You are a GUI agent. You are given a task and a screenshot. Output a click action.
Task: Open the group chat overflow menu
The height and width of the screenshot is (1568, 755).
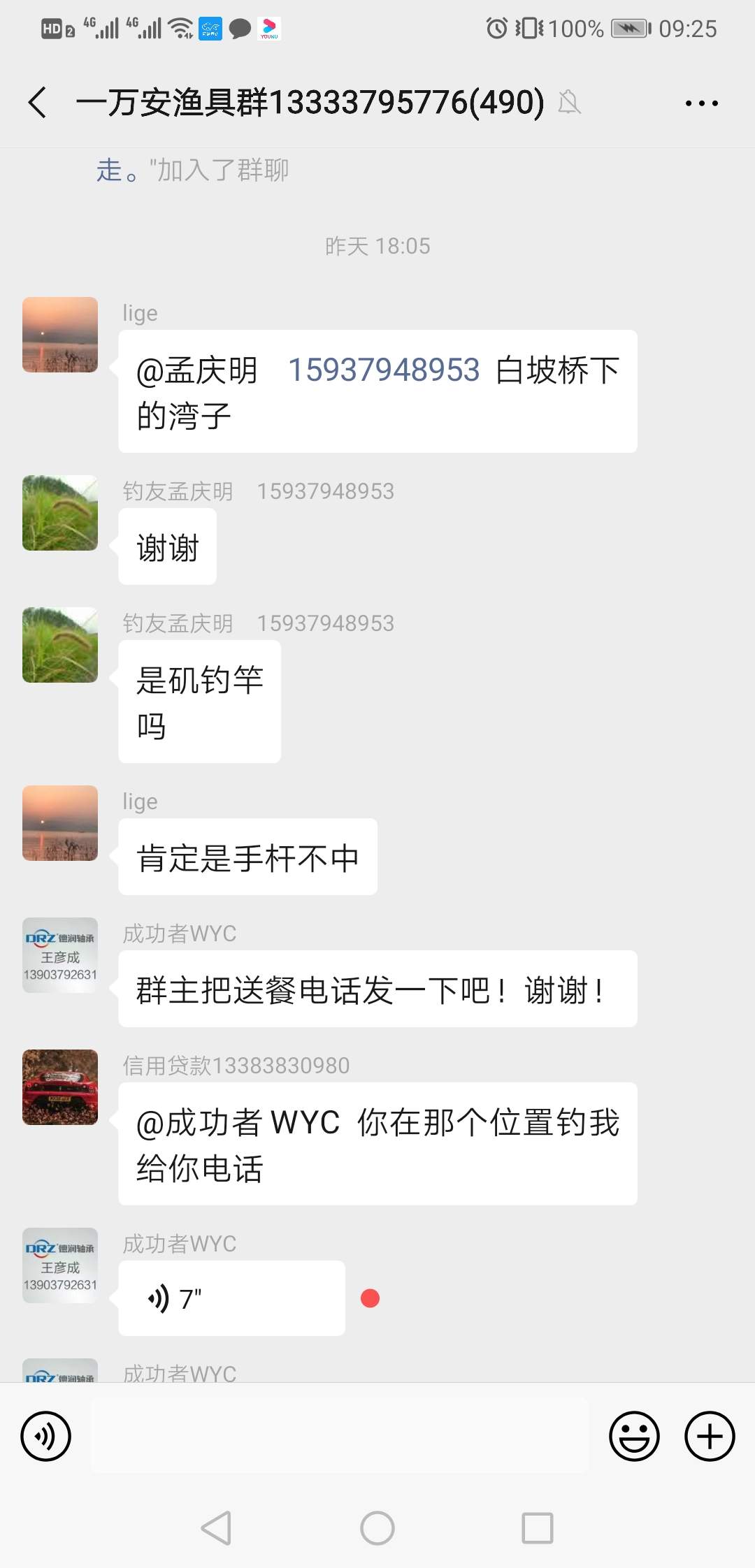click(x=701, y=103)
